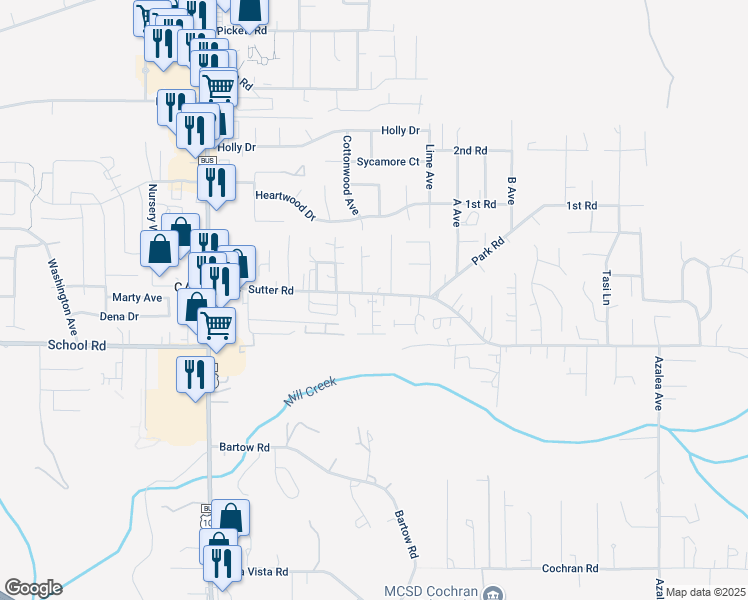Open the restaurant marker at Vista Rd
Viewport: 748px width, 600px height.
click(x=222, y=565)
